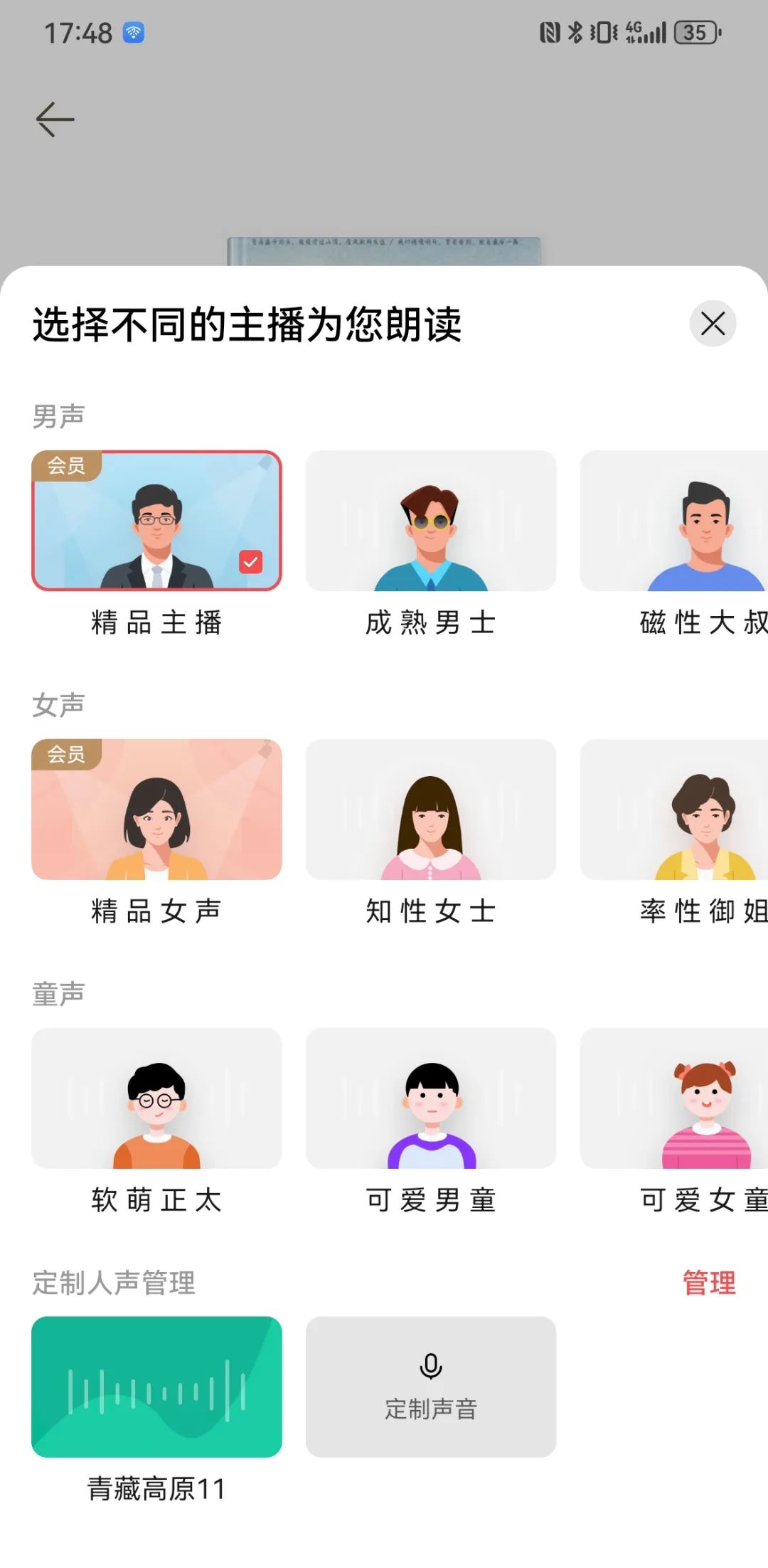Screen dimensions: 768x1568
Task: Tap 定制声音 to record a voice
Action: [x=431, y=1387]
